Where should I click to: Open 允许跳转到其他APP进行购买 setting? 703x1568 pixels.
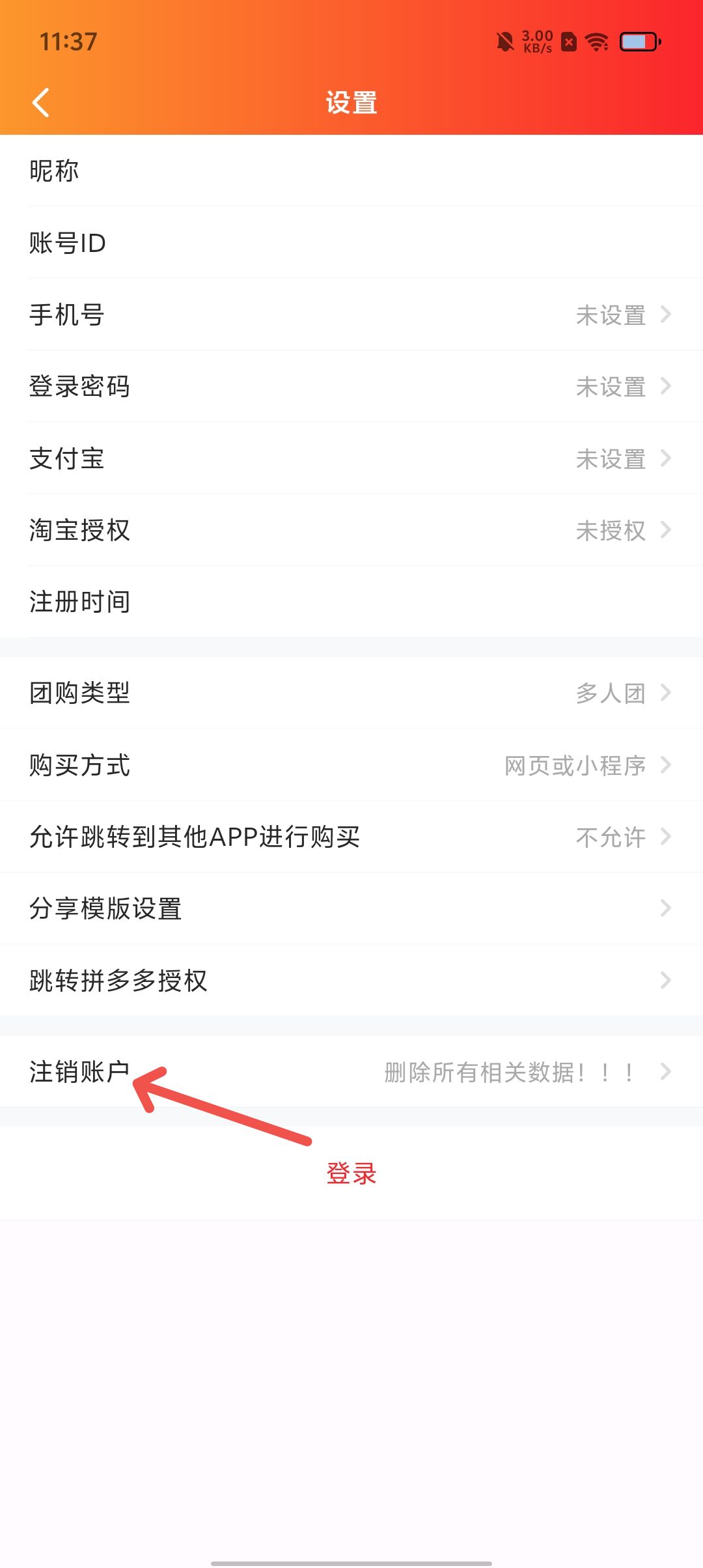point(351,837)
